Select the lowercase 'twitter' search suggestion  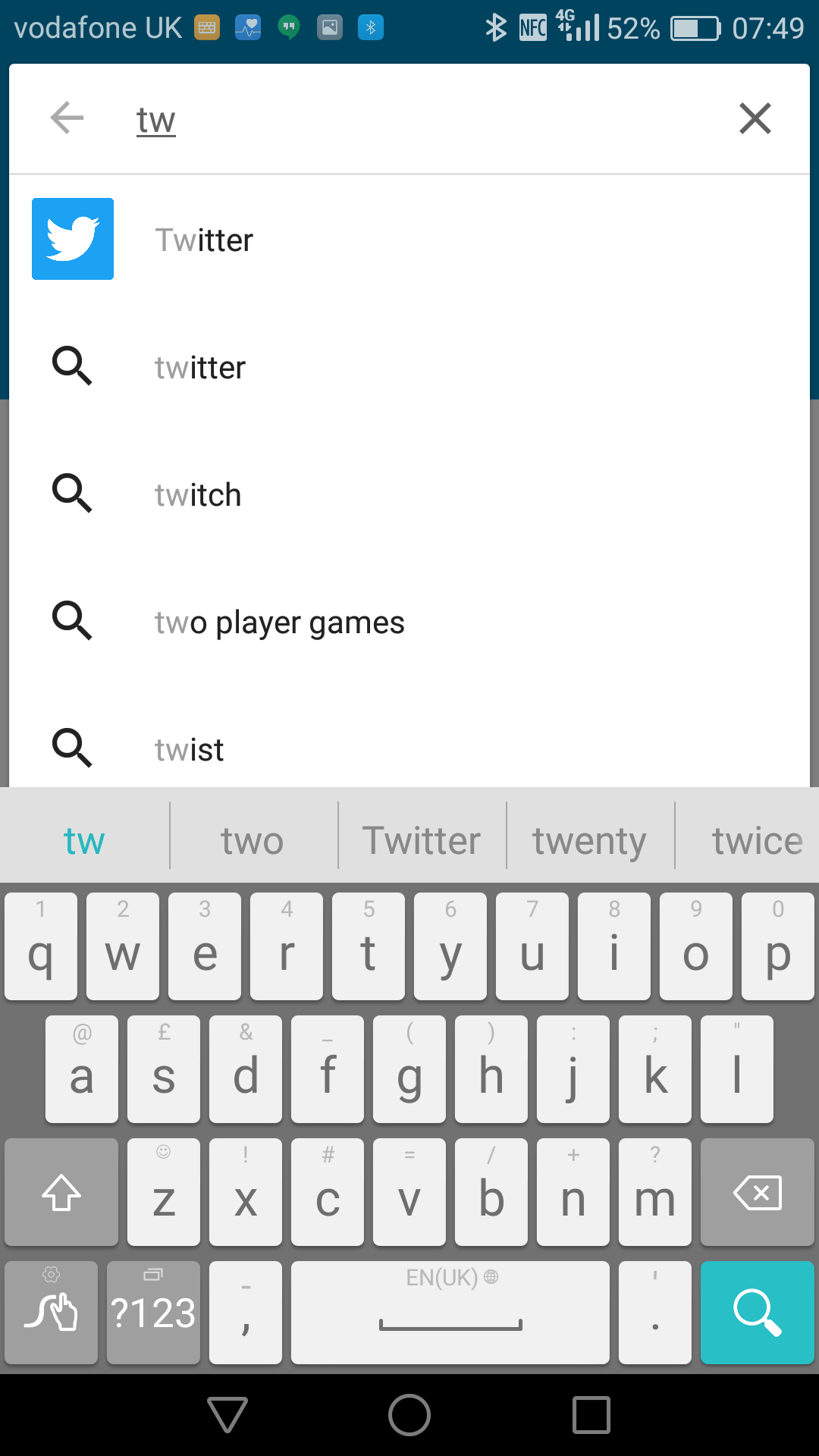click(x=409, y=367)
